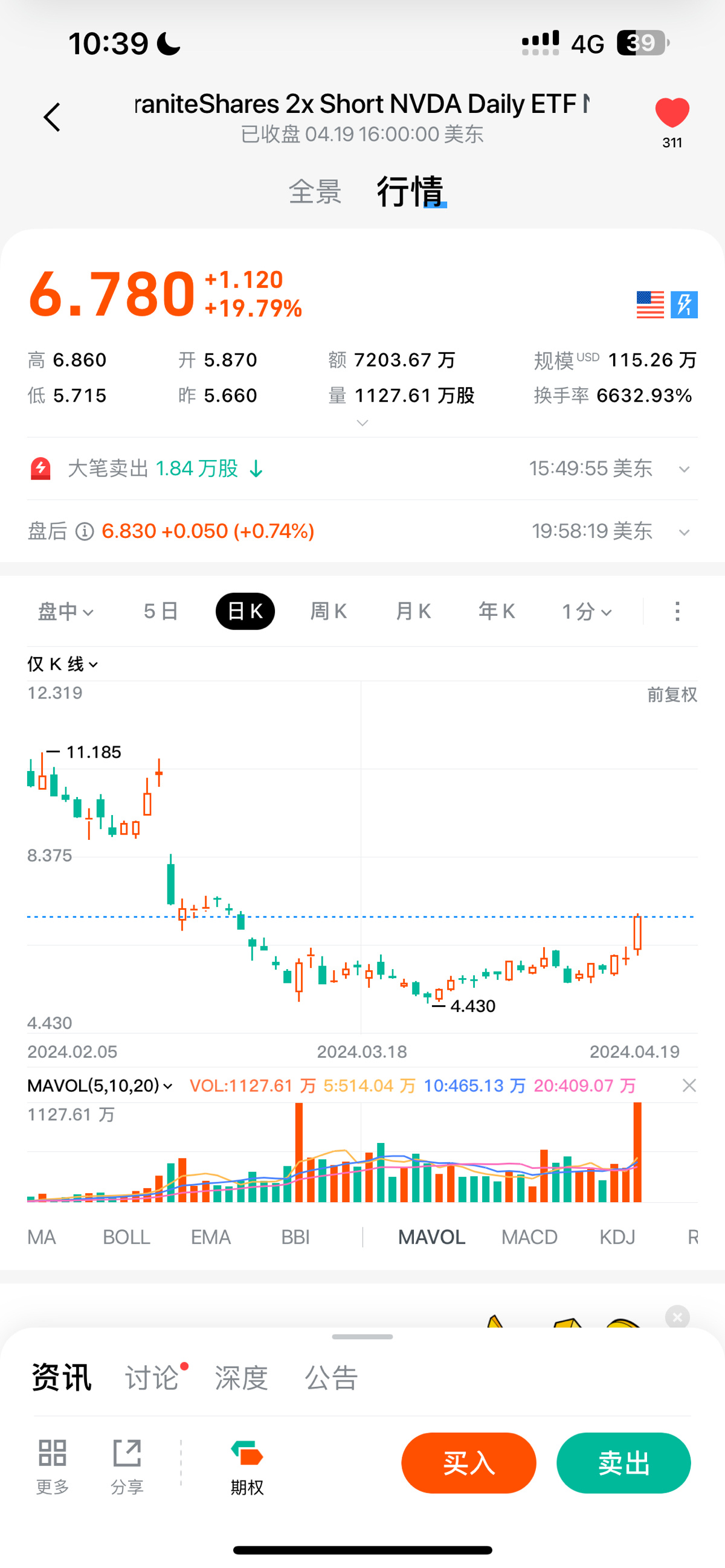Expand the 大笔卖出 large trade row

pos(684,469)
